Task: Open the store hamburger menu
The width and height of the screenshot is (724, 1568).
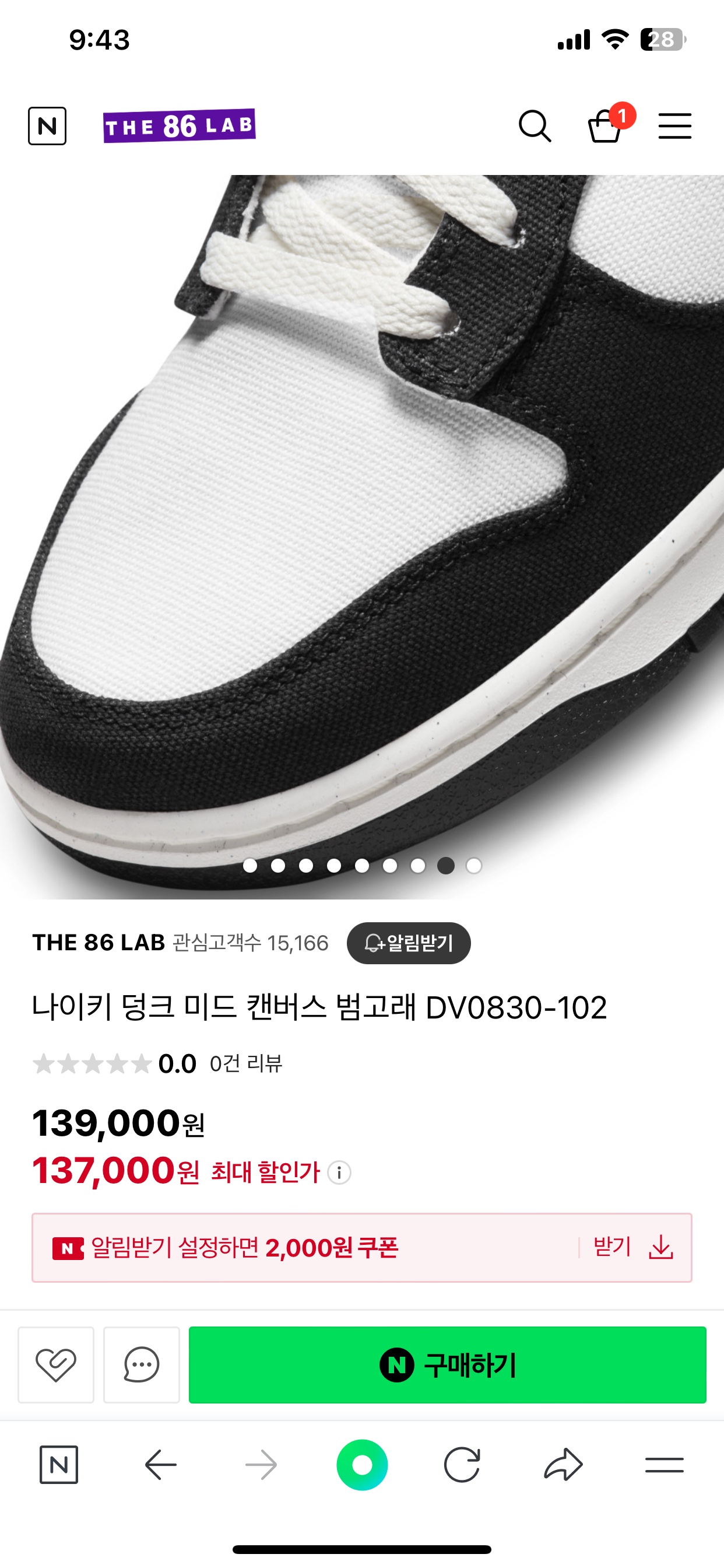Action: tap(674, 126)
